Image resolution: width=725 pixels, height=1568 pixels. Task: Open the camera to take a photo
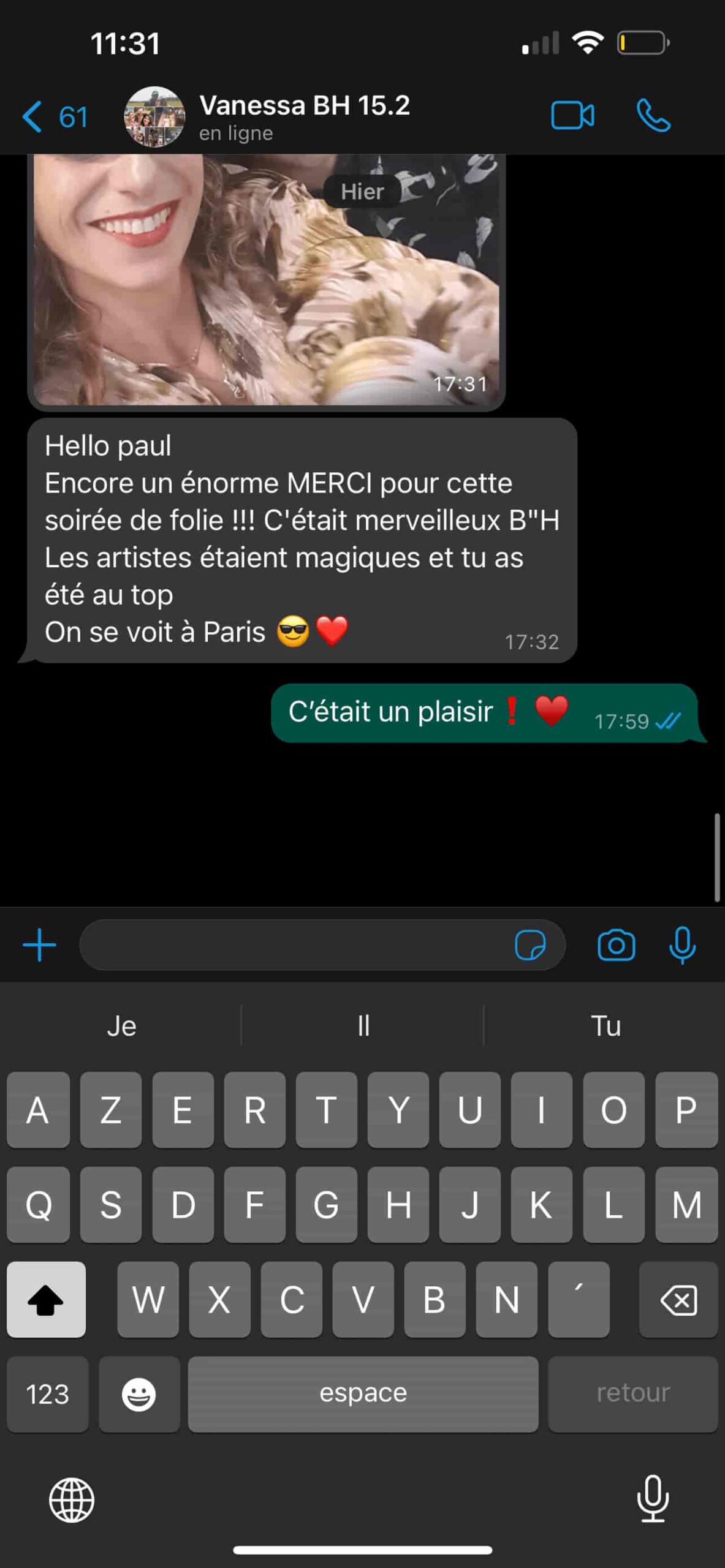pyautogui.click(x=616, y=945)
